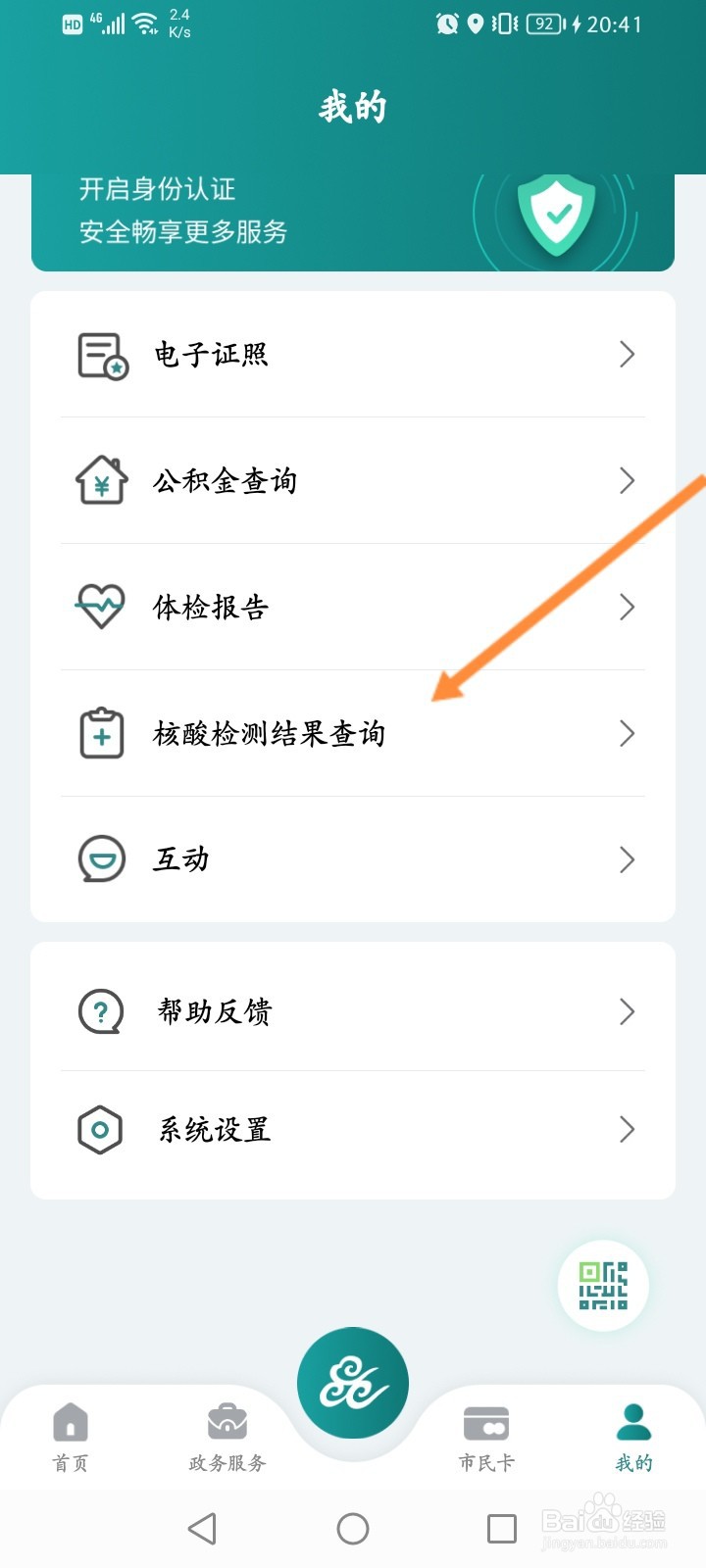Viewport: 706px width, 1568px height.
Task: Tap the central circular app logo button
Action: click(353, 1382)
